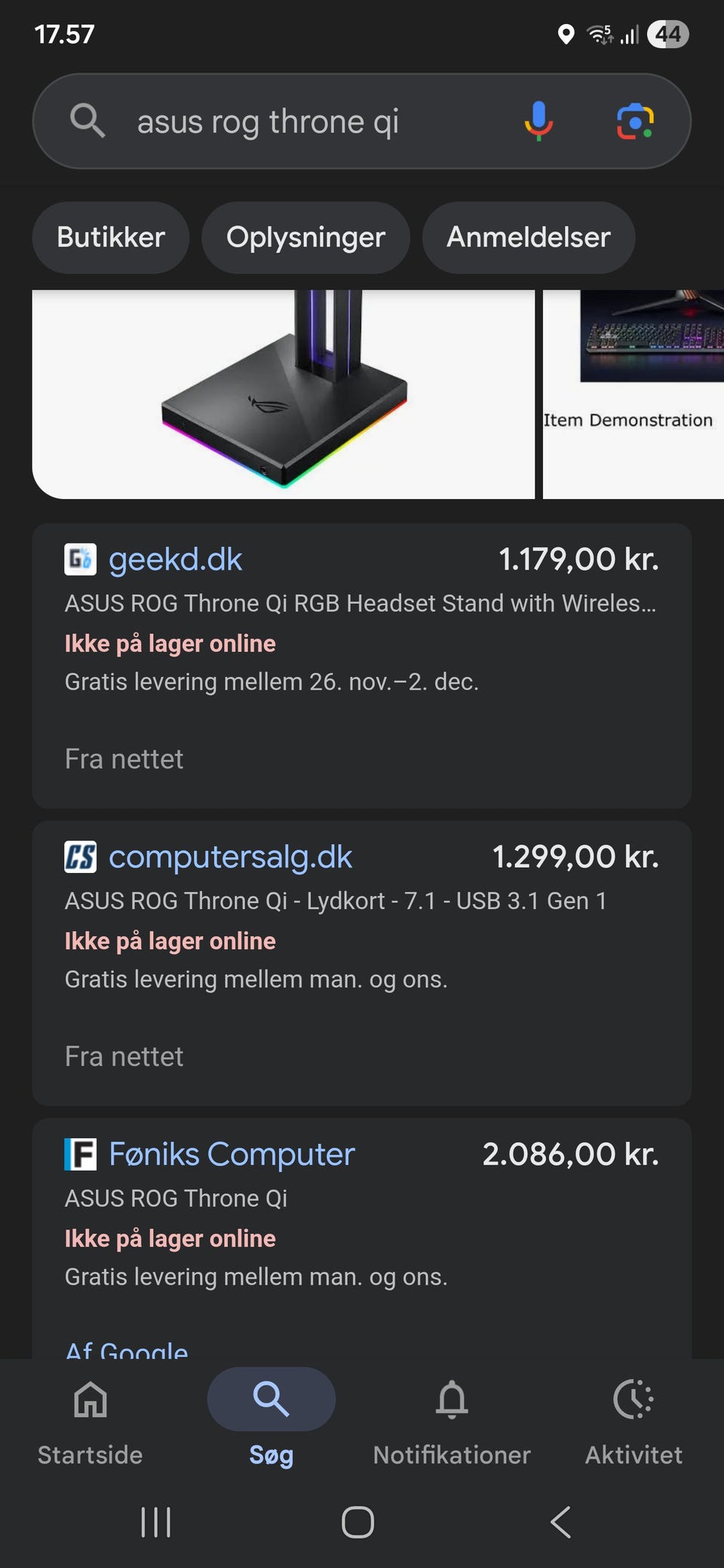The image size is (724, 1568).
Task: Select the Anmeldelser filter chip
Action: pyautogui.click(x=529, y=237)
